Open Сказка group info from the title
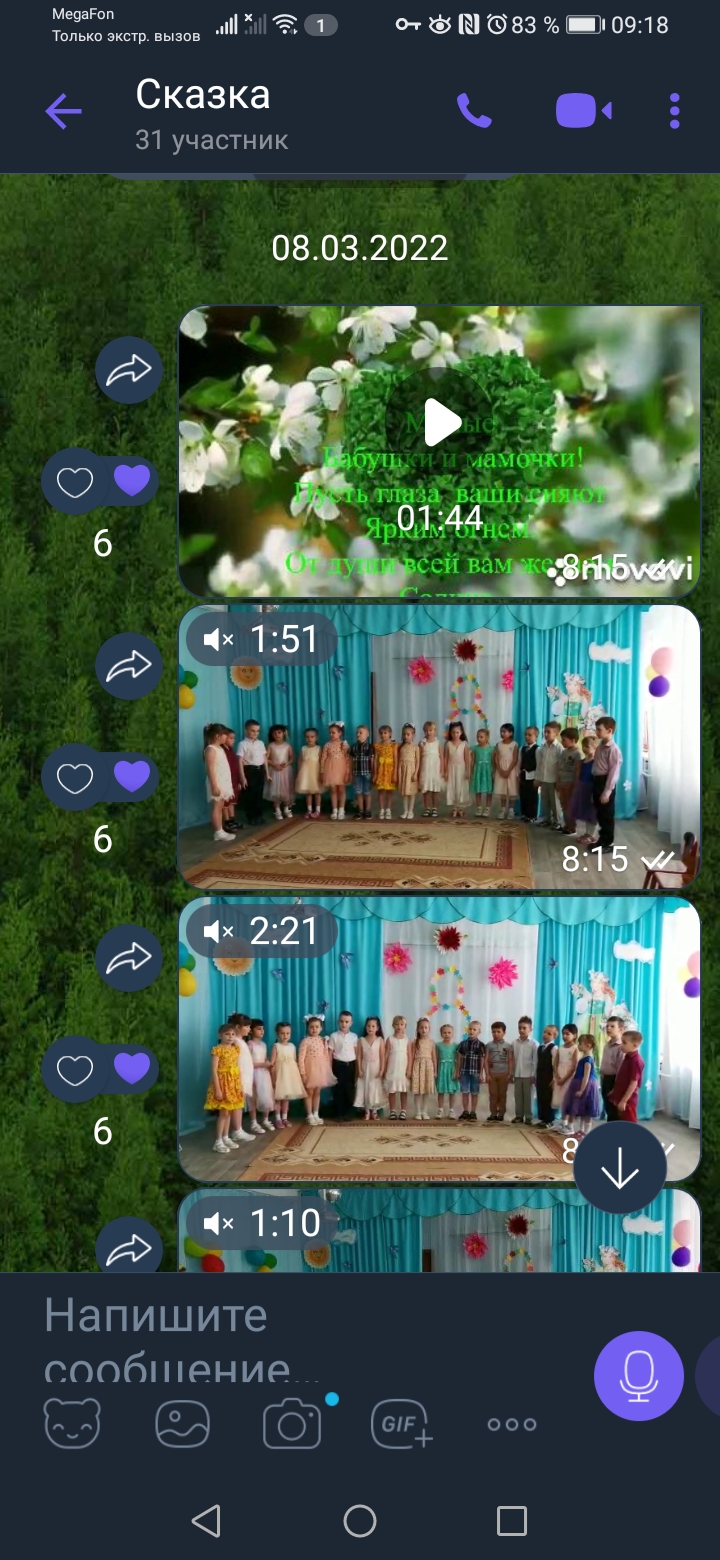The width and height of the screenshot is (720, 1560). point(212,115)
